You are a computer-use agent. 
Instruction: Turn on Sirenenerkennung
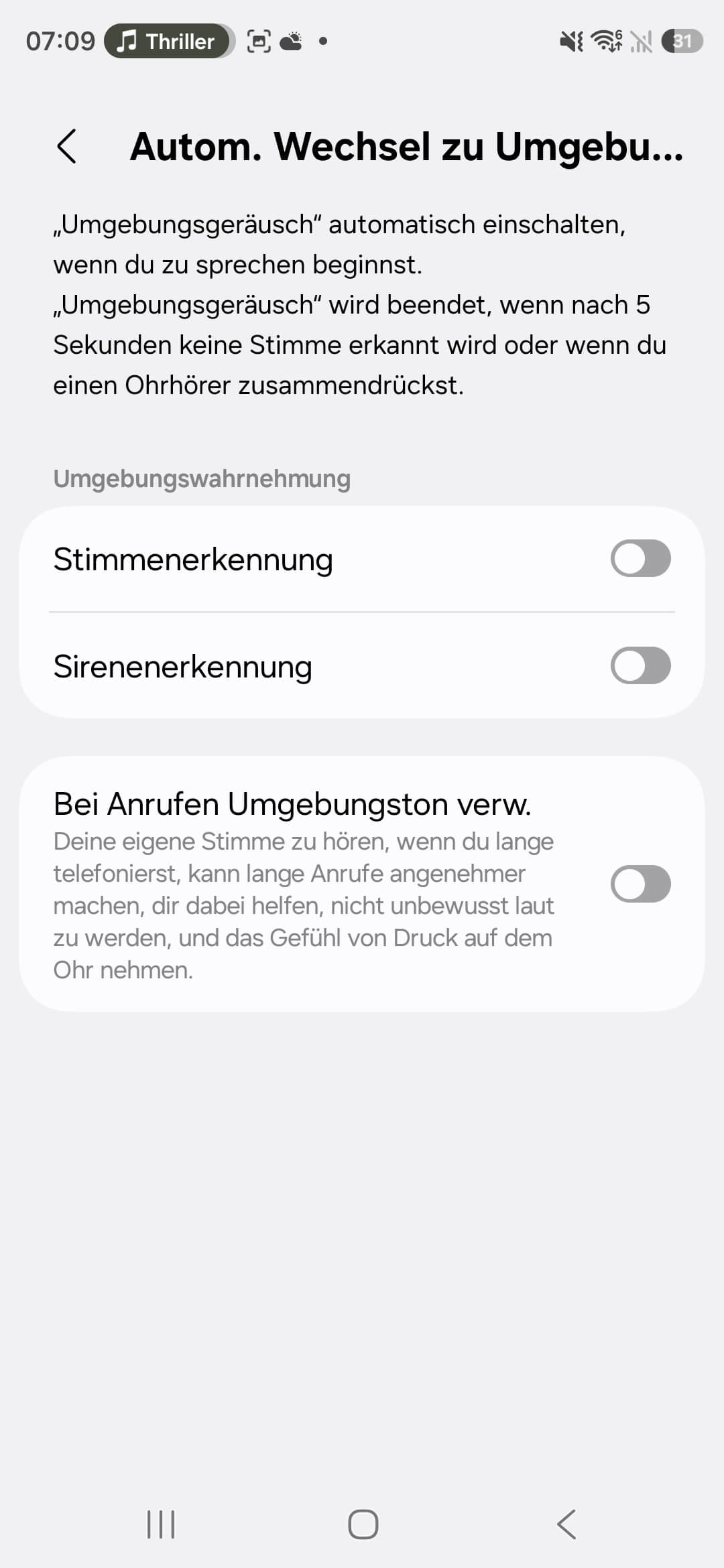tap(640, 665)
